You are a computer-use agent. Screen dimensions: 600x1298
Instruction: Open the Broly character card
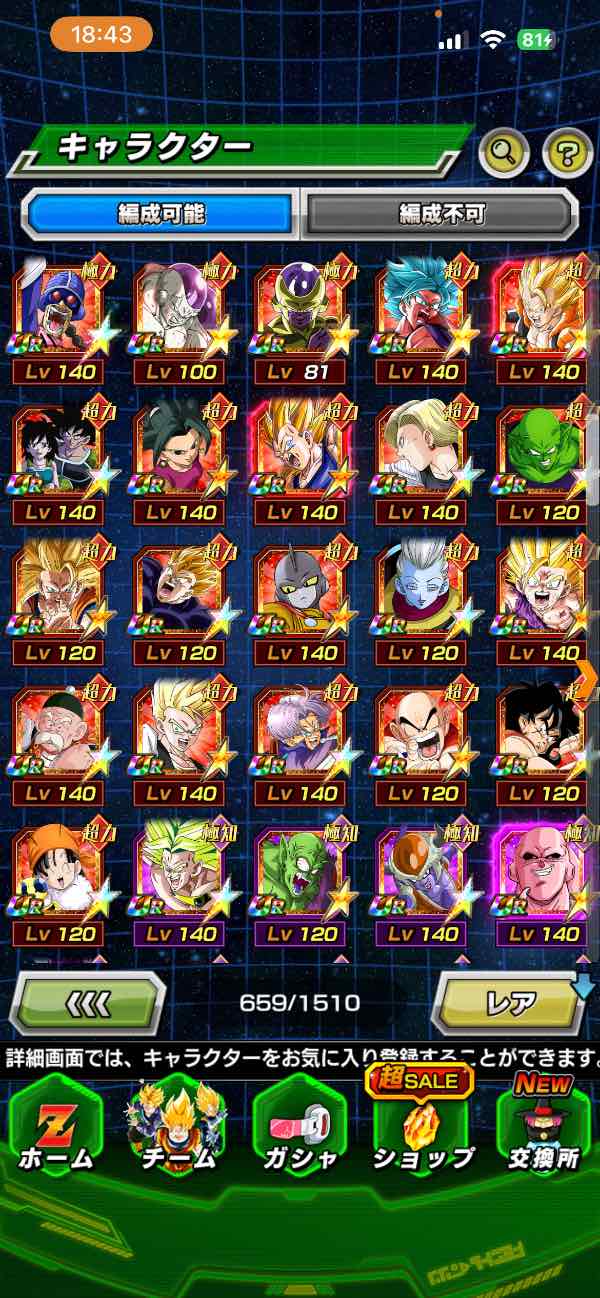click(178, 881)
